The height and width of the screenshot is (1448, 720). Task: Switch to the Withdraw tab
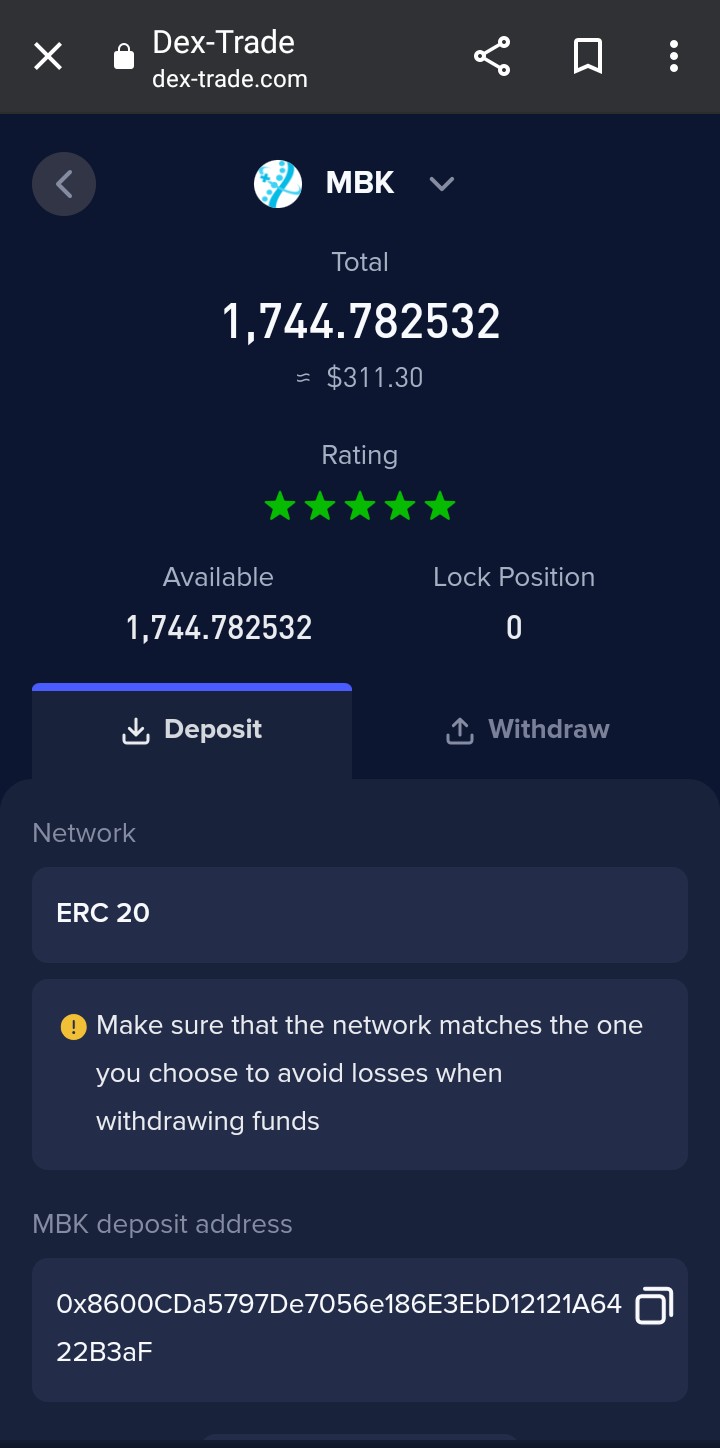click(527, 729)
